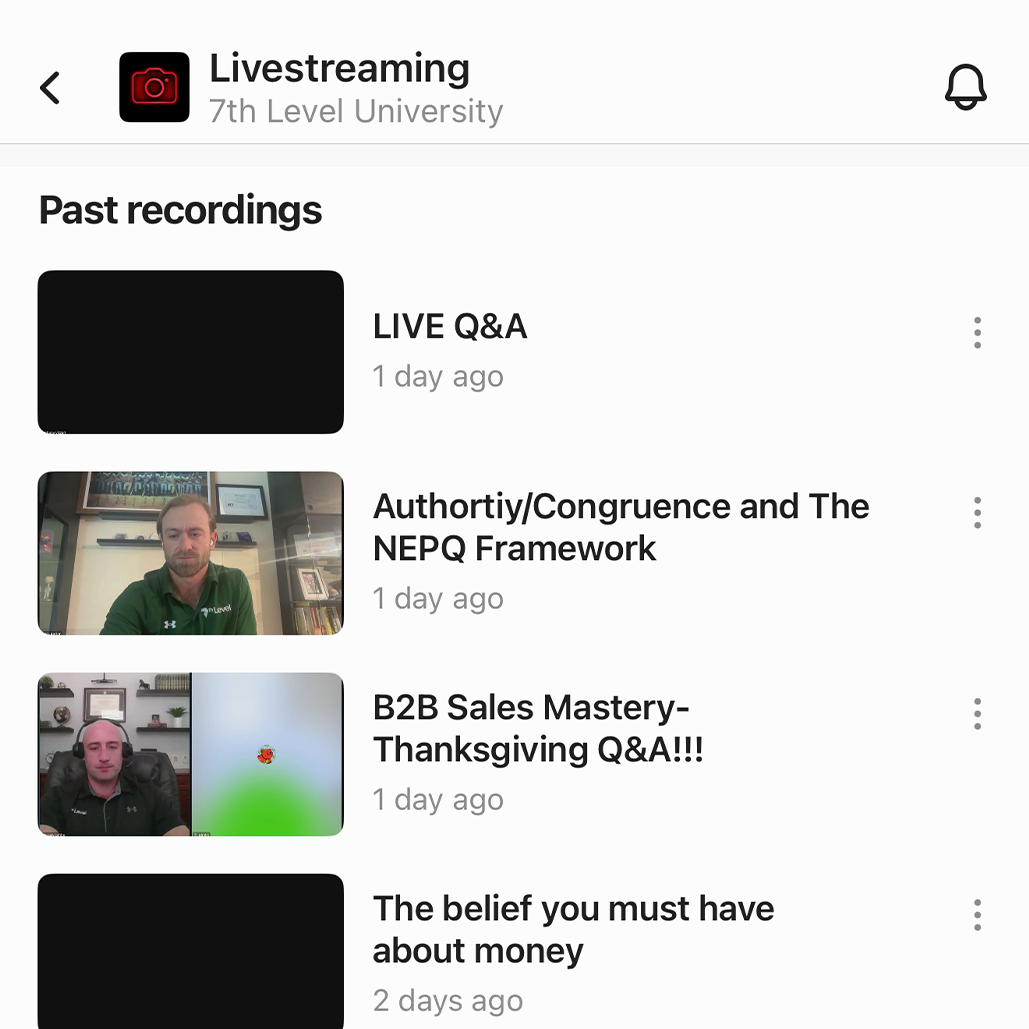Go back using the arrow
The width and height of the screenshot is (1029, 1029).
click(x=50, y=88)
